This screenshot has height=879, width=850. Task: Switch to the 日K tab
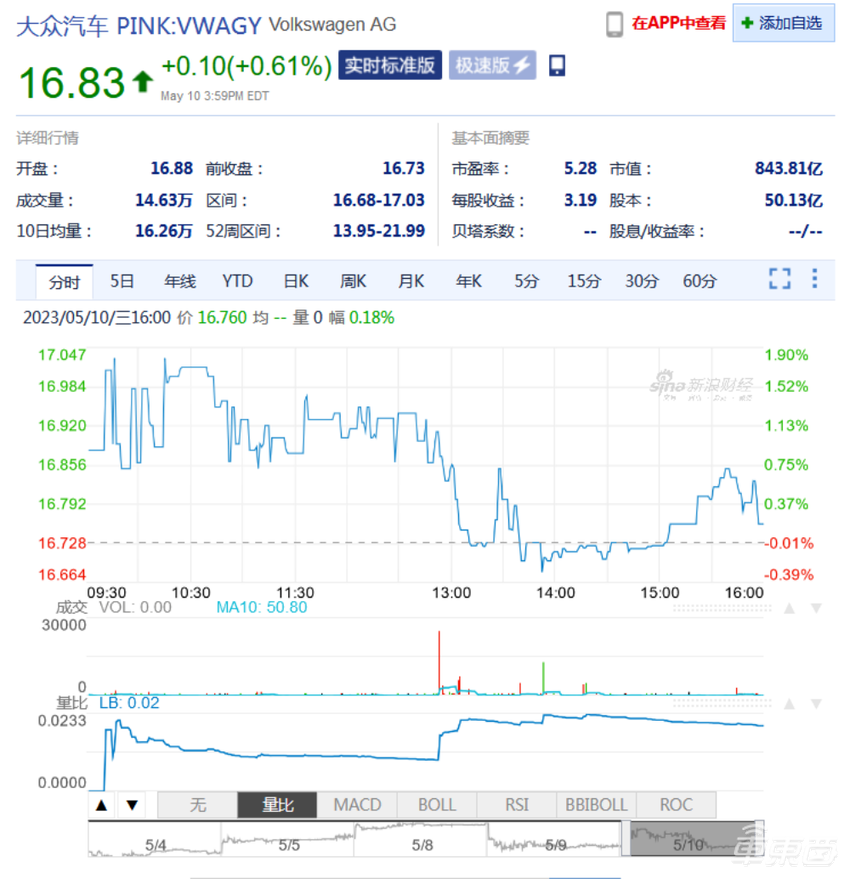click(295, 281)
